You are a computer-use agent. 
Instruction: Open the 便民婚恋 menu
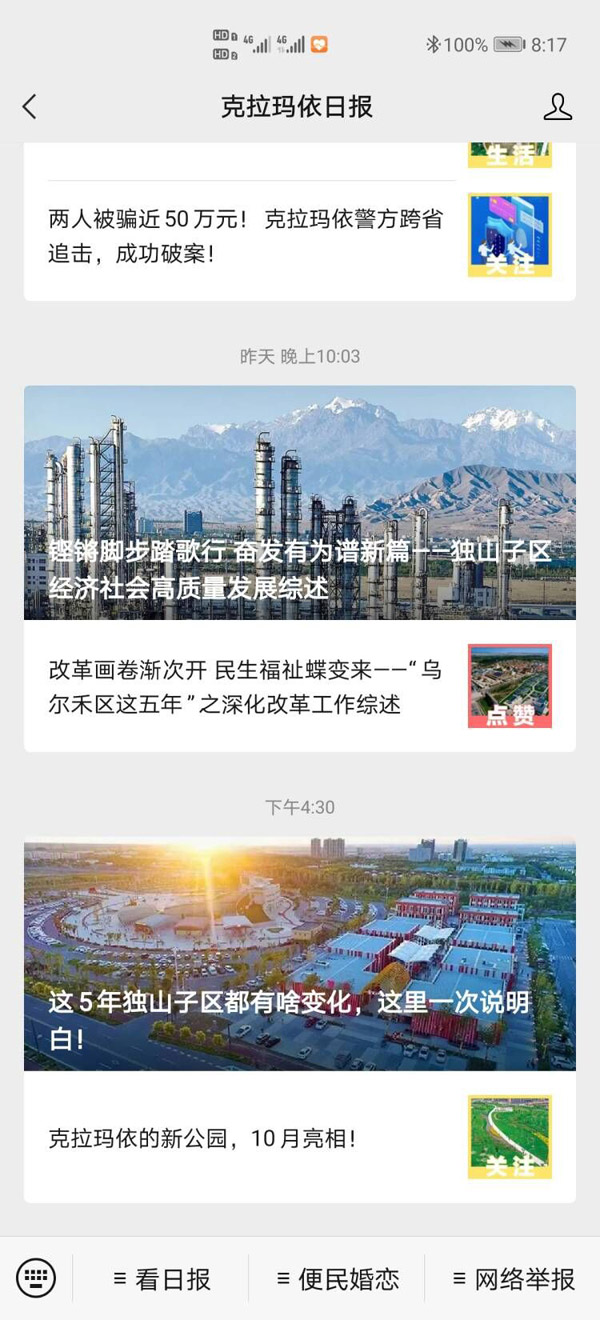[337, 1278]
